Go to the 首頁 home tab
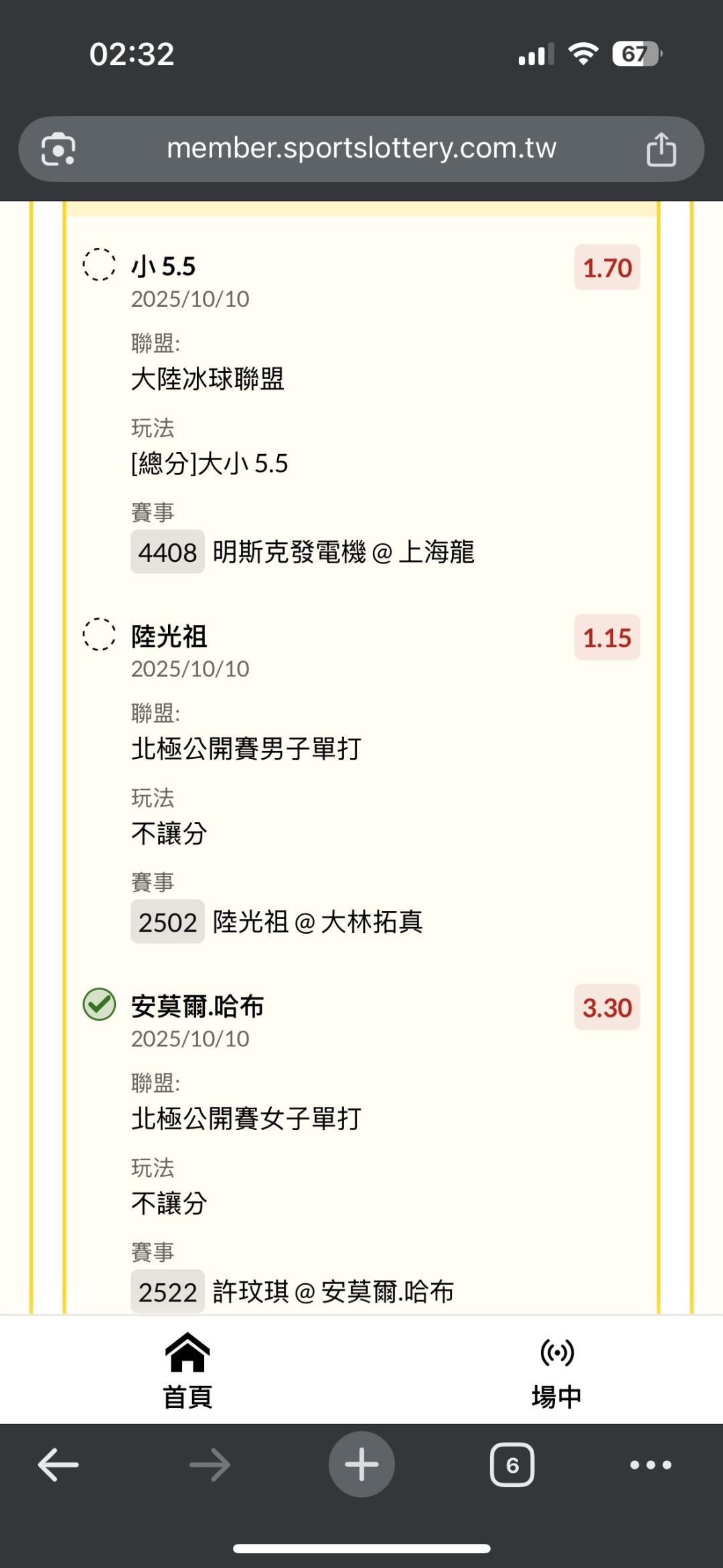723x1568 pixels. [x=187, y=1370]
